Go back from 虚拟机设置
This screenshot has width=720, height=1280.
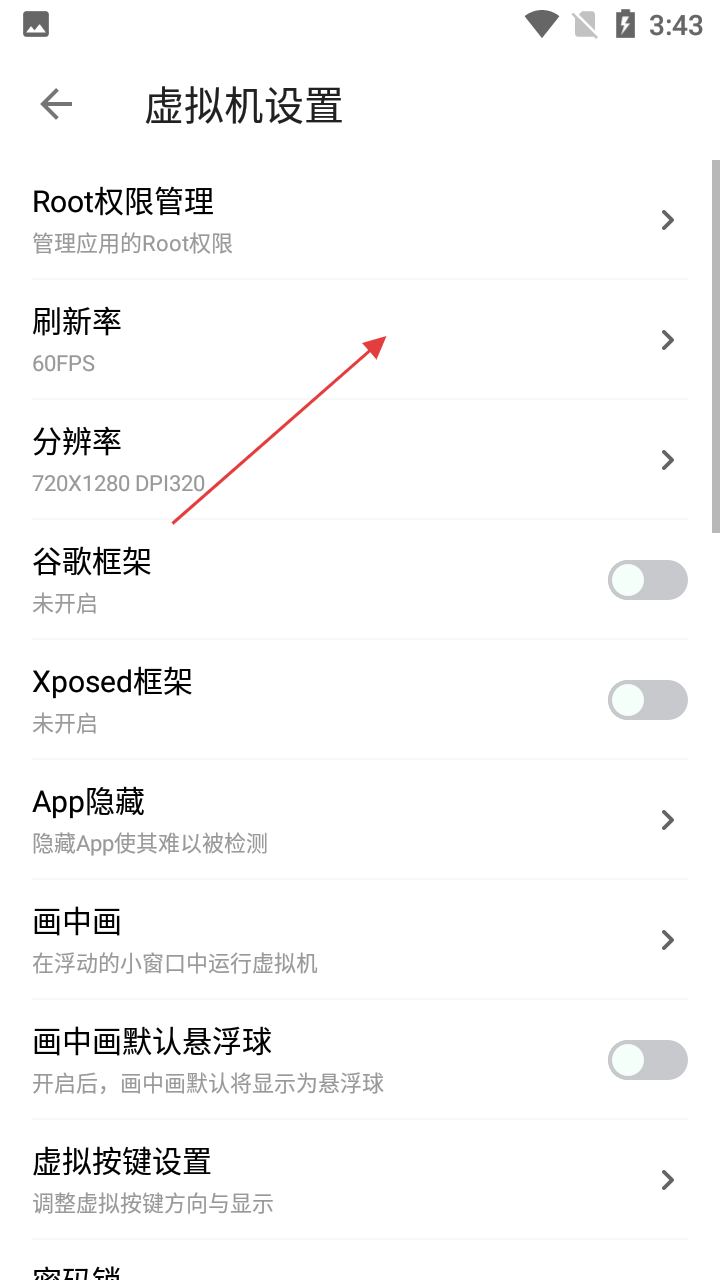(x=56, y=105)
